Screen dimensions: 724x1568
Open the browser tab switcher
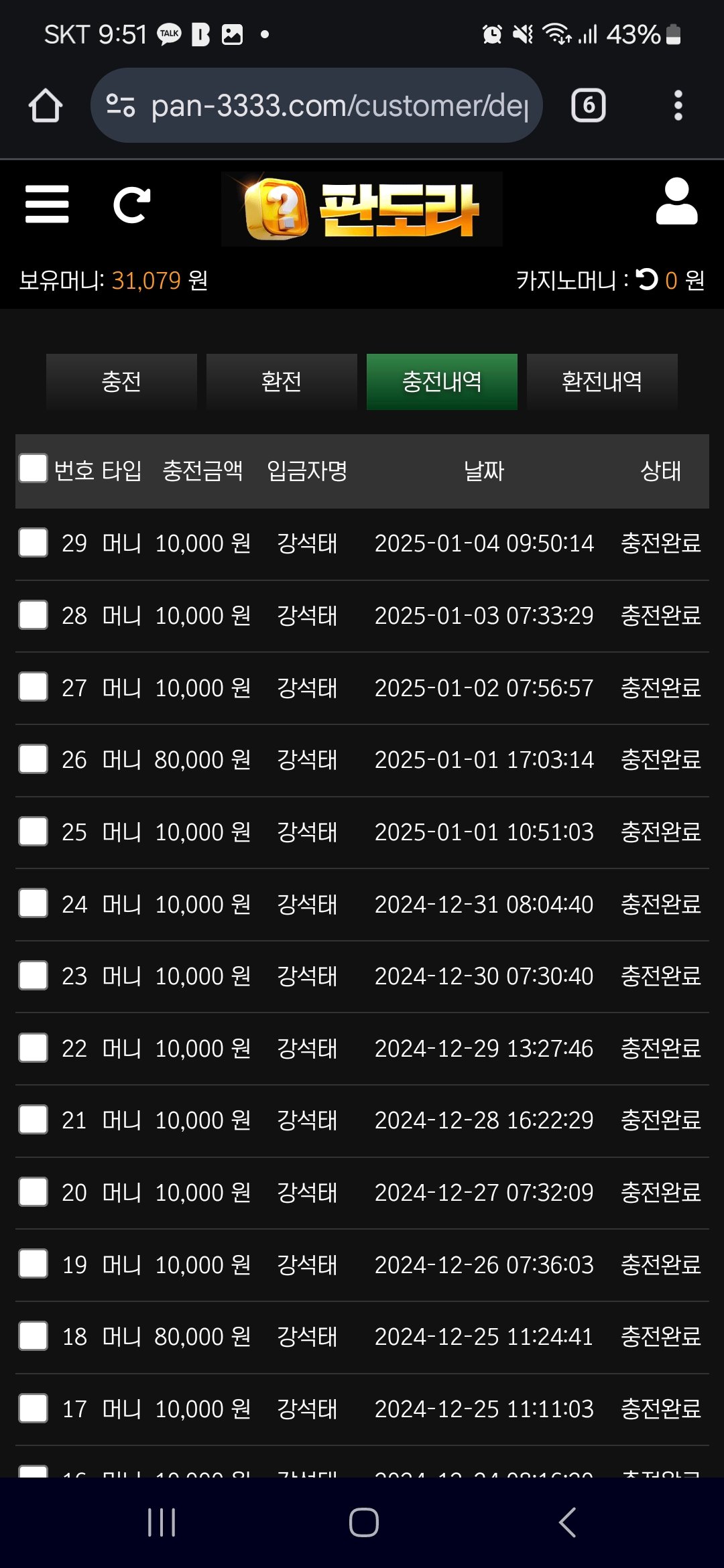[588, 105]
